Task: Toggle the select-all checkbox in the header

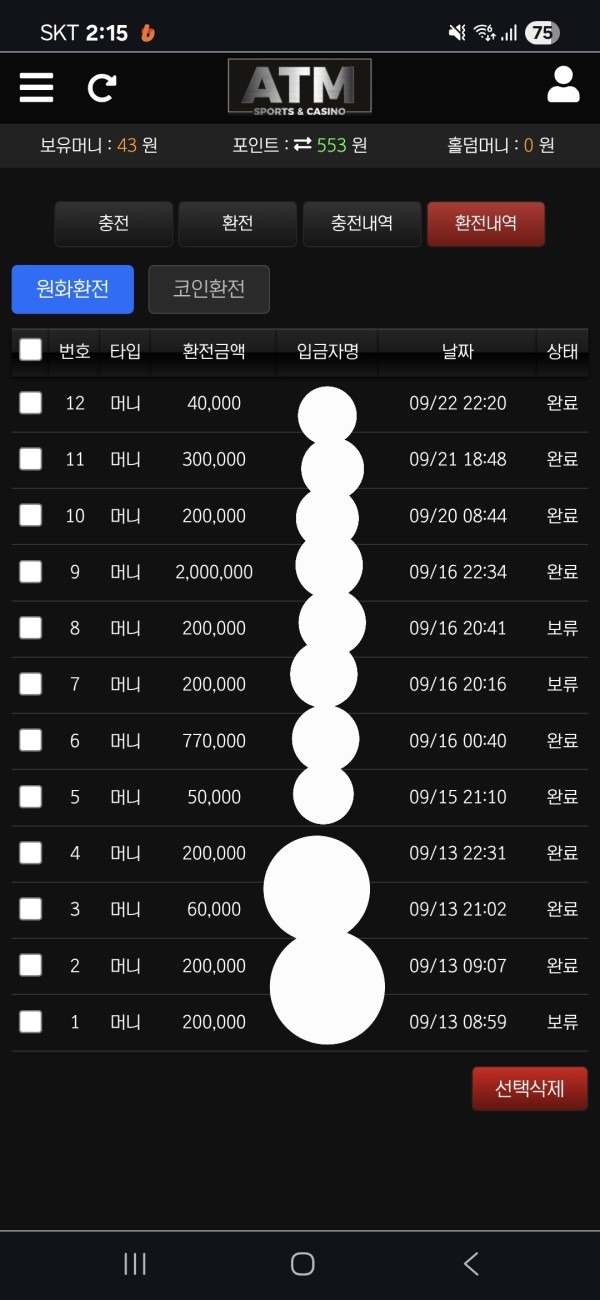Action: coord(31,350)
